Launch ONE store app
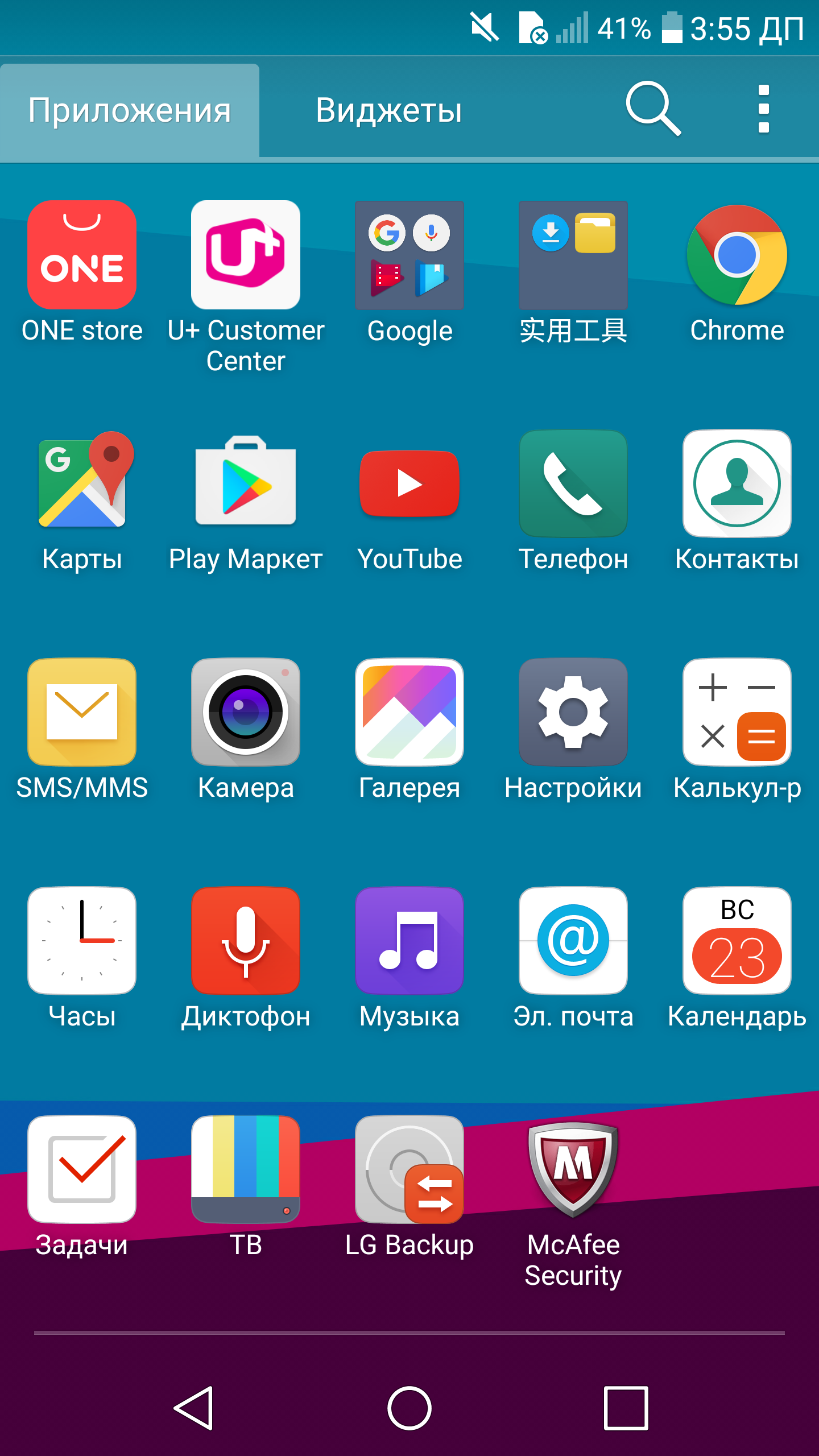Image resolution: width=819 pixels, height=1456 pixels. pos(82,255)
